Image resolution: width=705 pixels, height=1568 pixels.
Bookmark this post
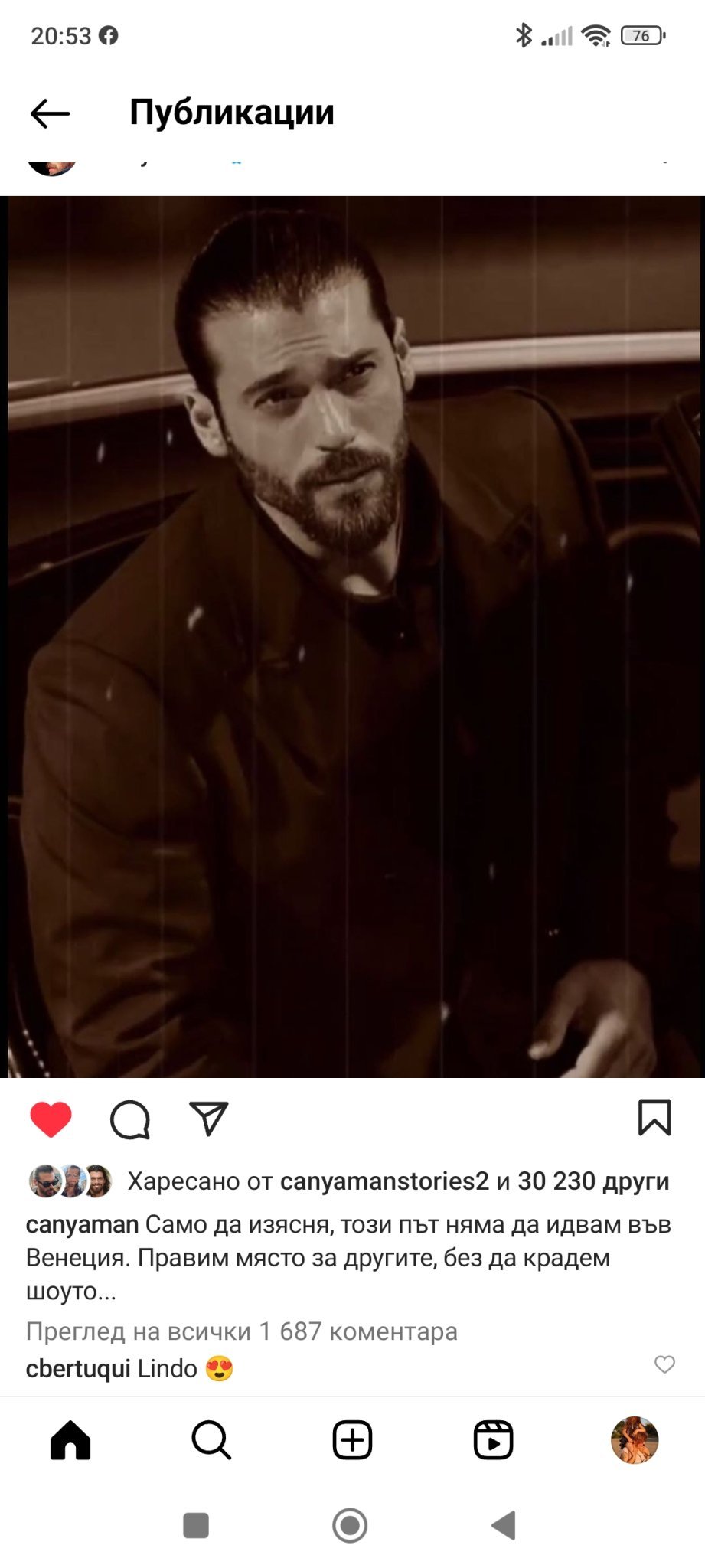click(x=654, y=1118)
